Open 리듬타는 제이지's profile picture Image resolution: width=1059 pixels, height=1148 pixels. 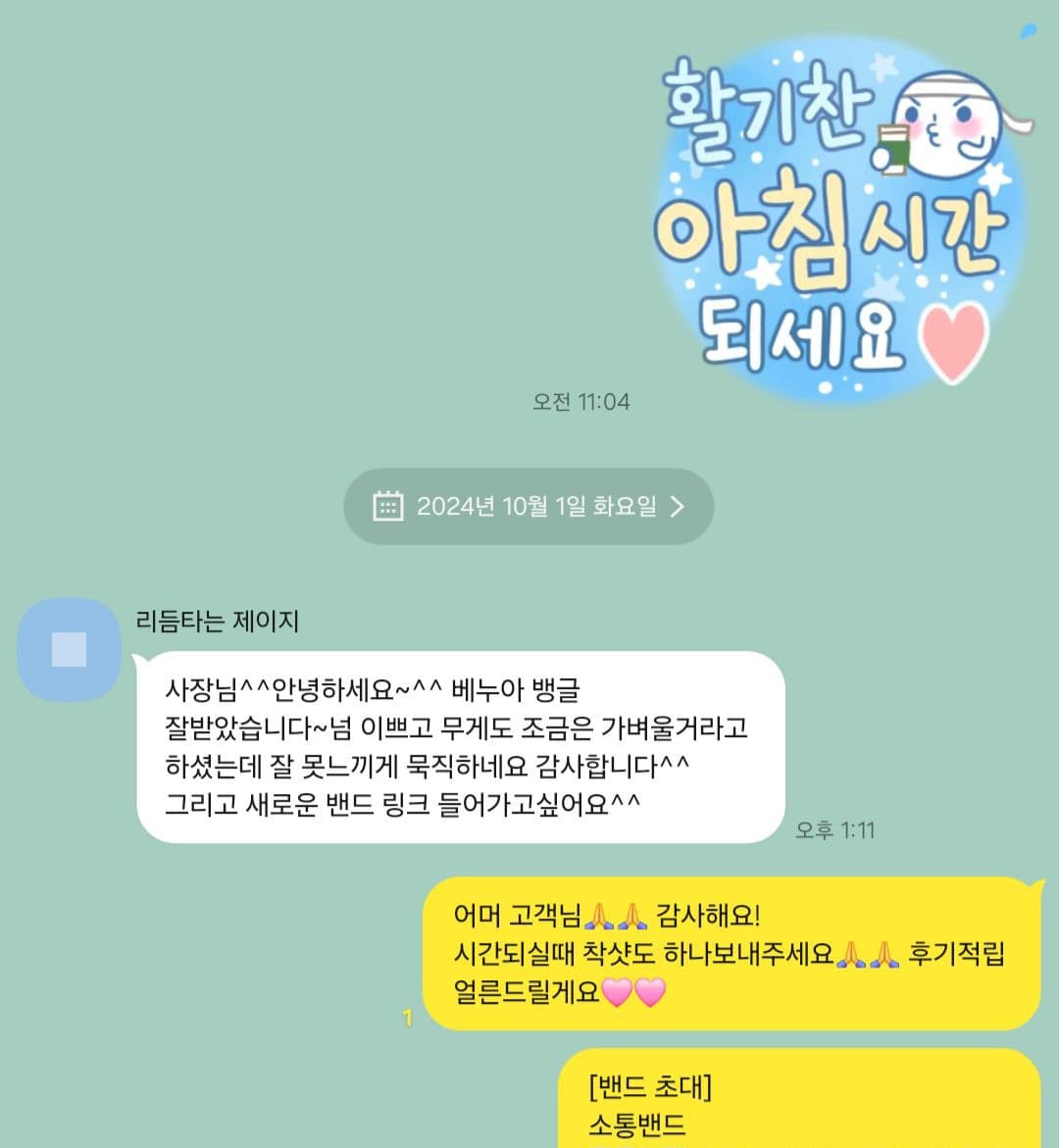69,649
